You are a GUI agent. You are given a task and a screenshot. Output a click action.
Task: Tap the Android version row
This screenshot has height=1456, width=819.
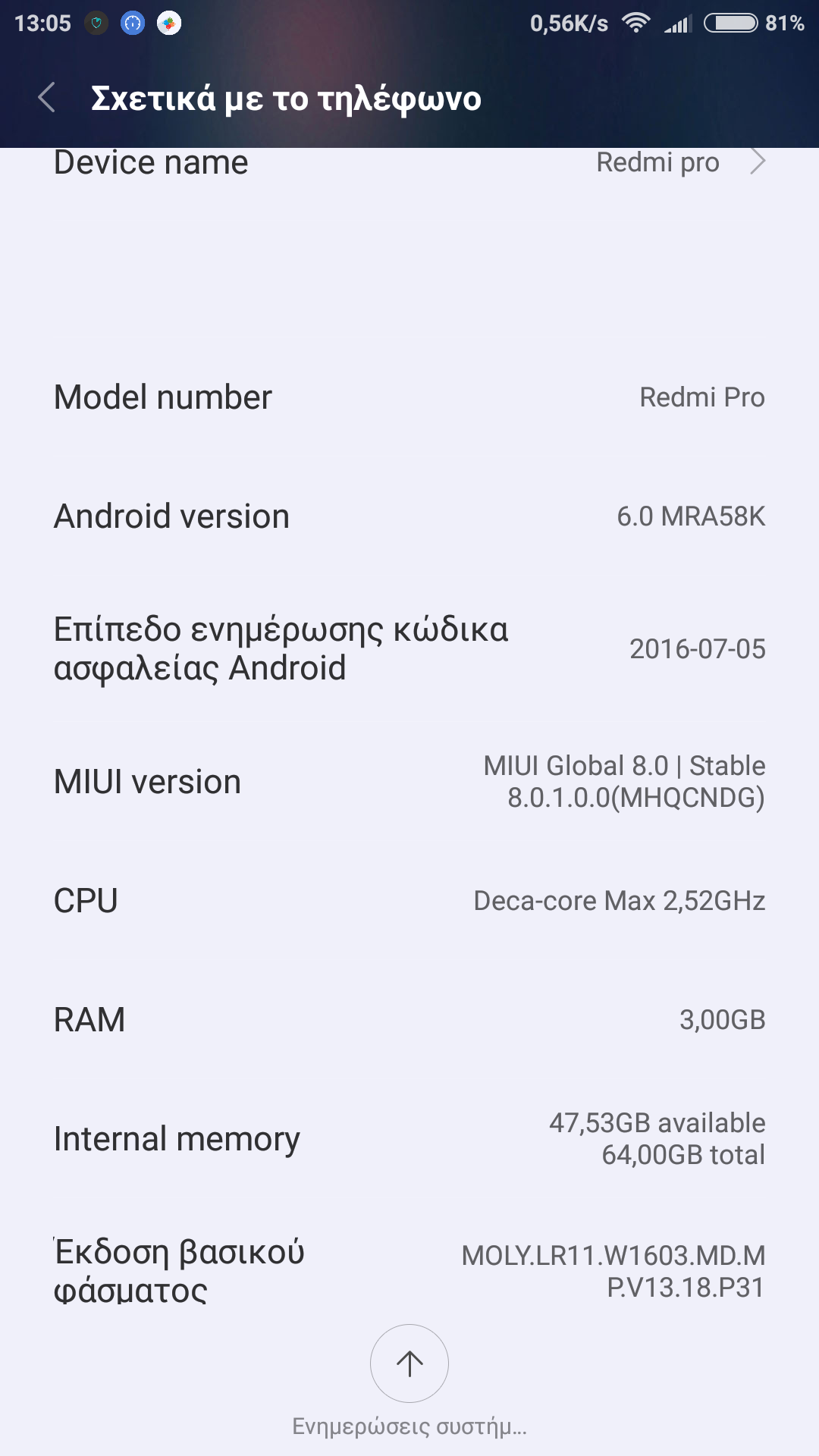[409, 516]
